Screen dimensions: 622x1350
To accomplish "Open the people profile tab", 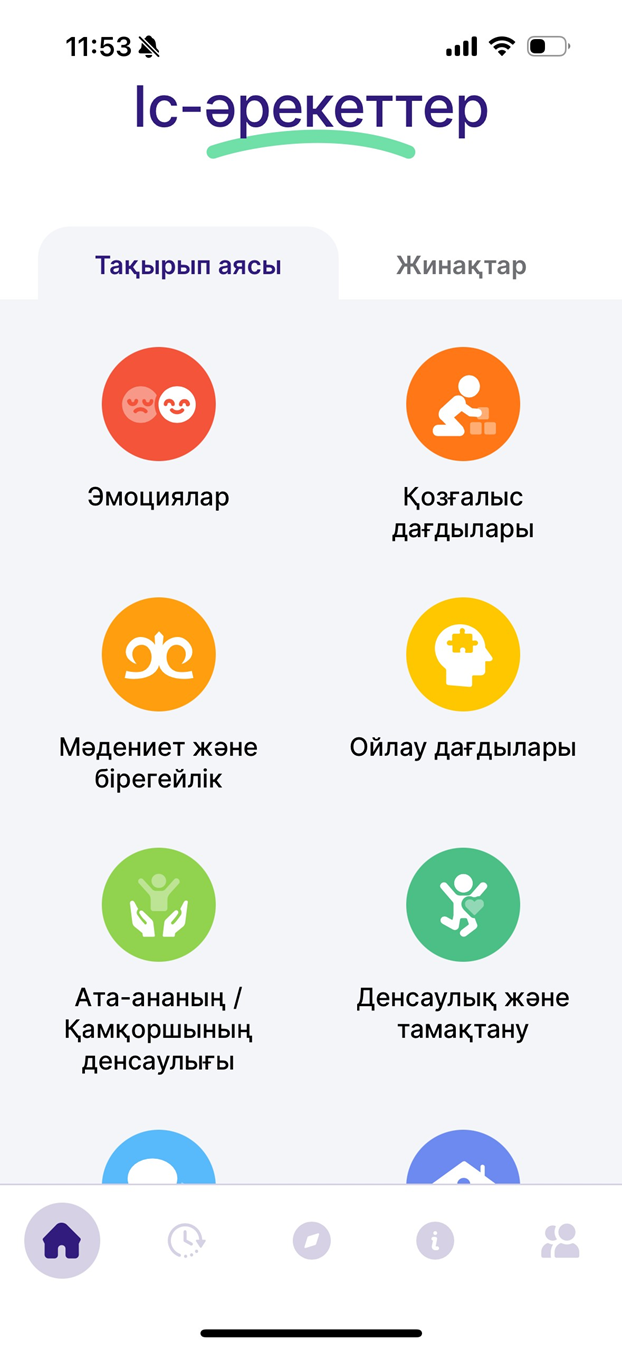I will tap(560, 1241).
